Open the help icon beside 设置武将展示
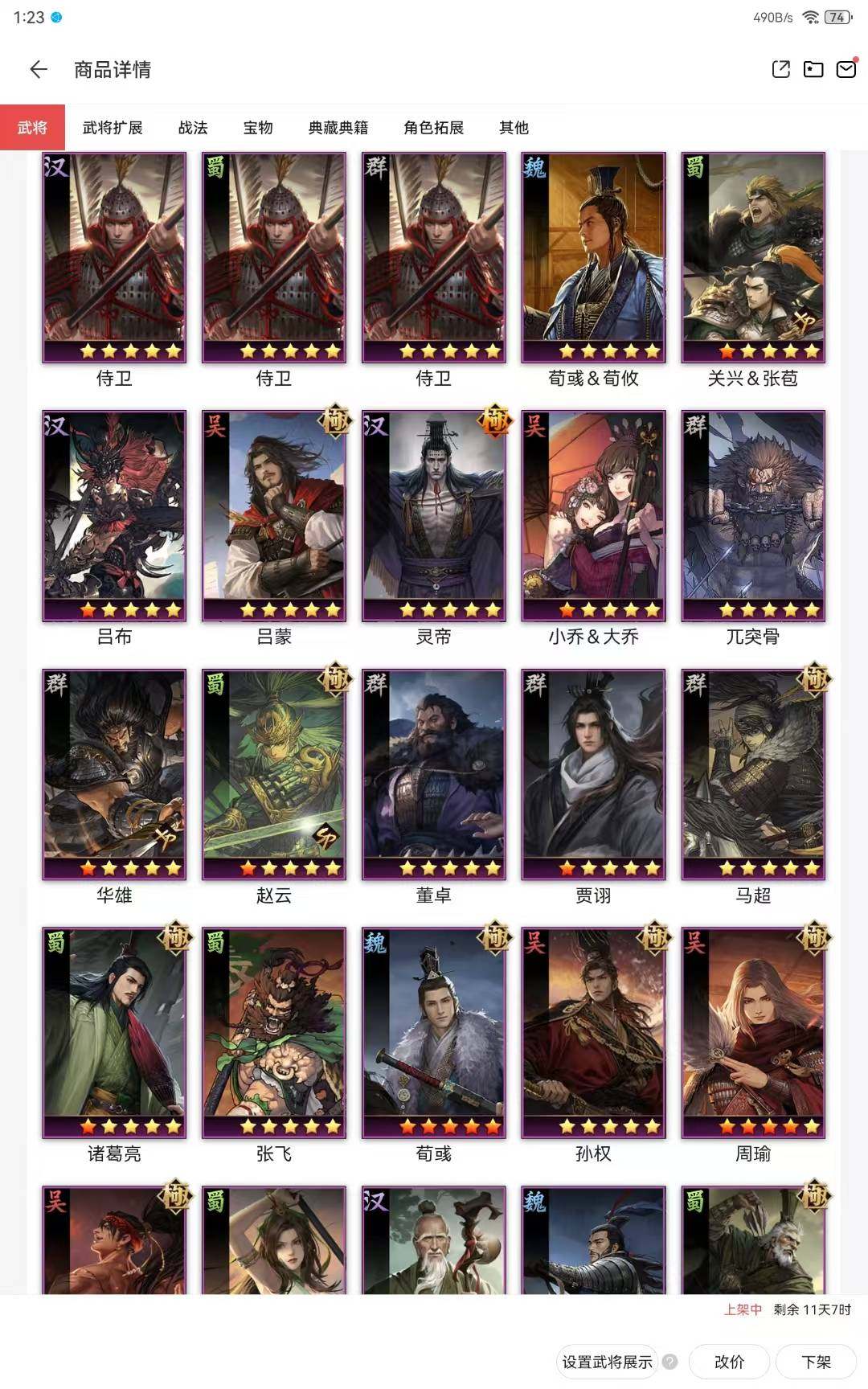The height and width of the screenshot is (1389, 868). (x=669, y=1362)
